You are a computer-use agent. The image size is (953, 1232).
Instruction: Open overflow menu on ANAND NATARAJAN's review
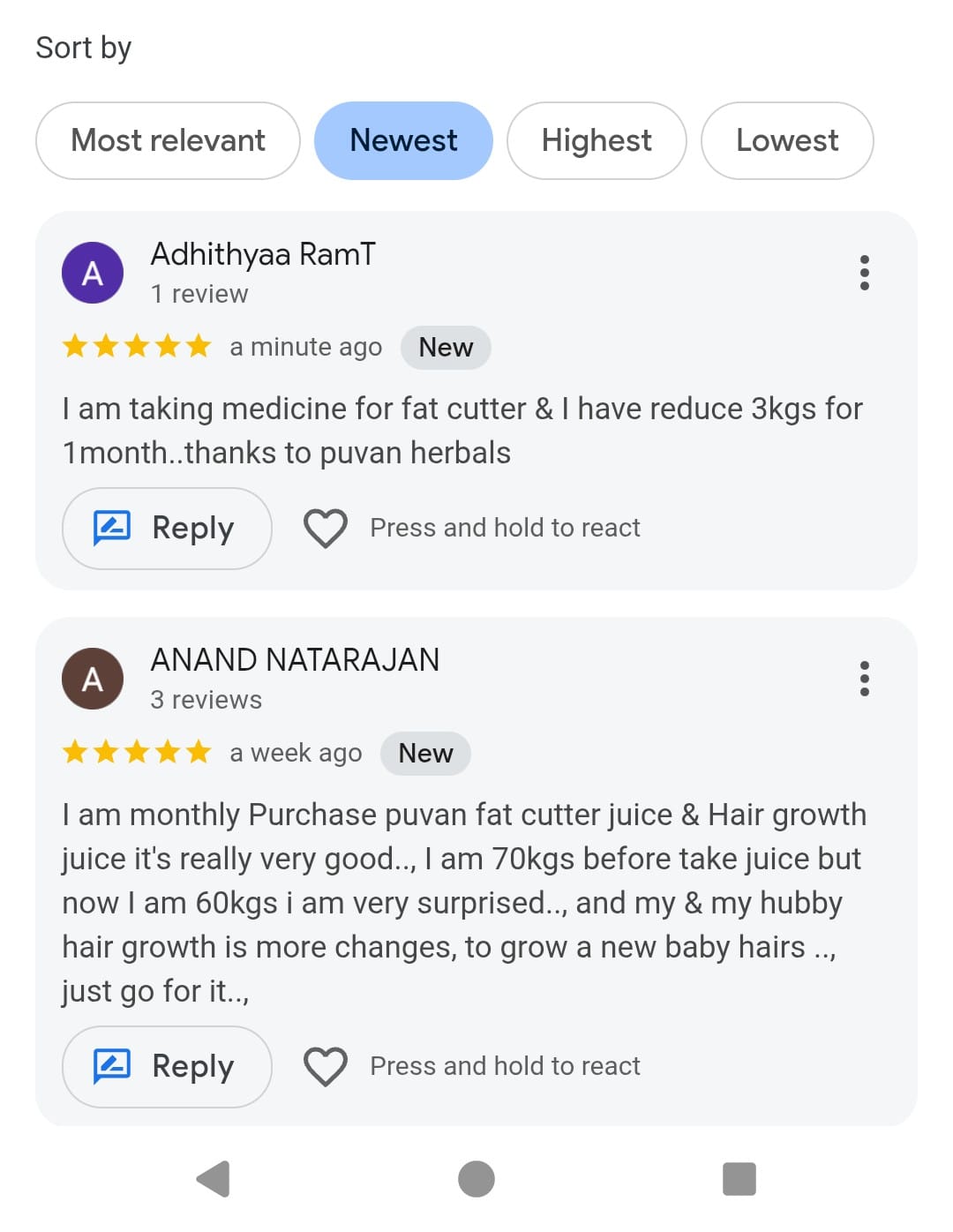pyautogui.click(x=865, y=679)
